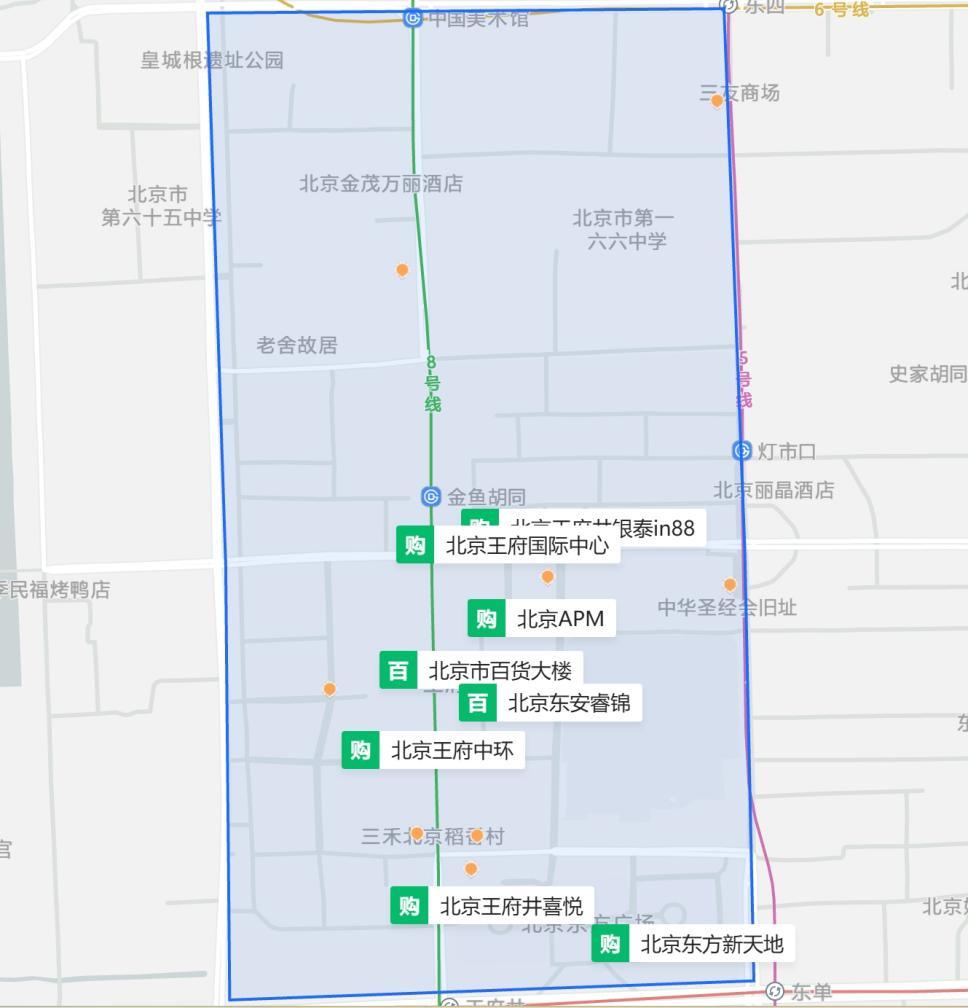Tap the 北京市百货大楼 department store marker
The height and width of the screenshot is (1008, 968).
(x=398, y=670)
